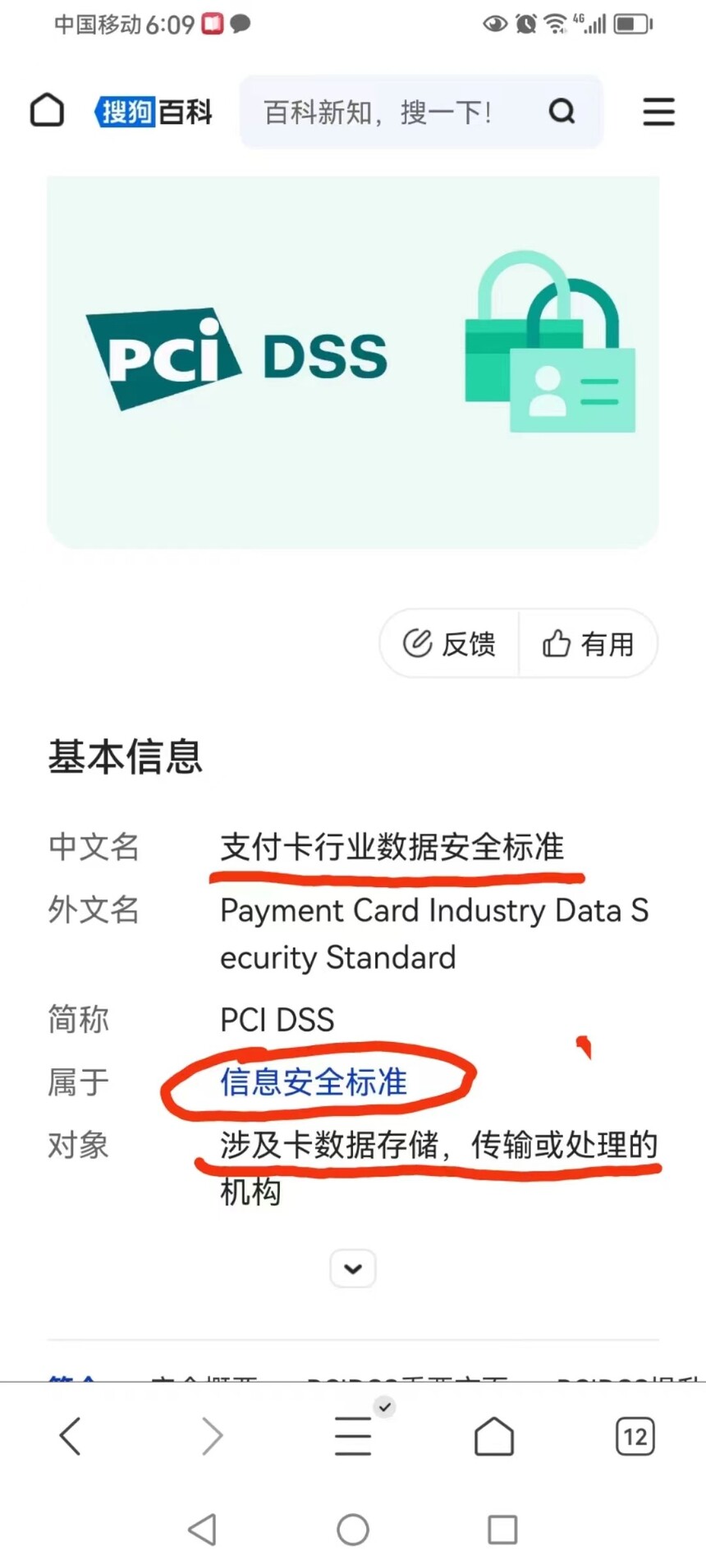
Task: Expand the basic info section chevron
Action: tap(353, 1269)
